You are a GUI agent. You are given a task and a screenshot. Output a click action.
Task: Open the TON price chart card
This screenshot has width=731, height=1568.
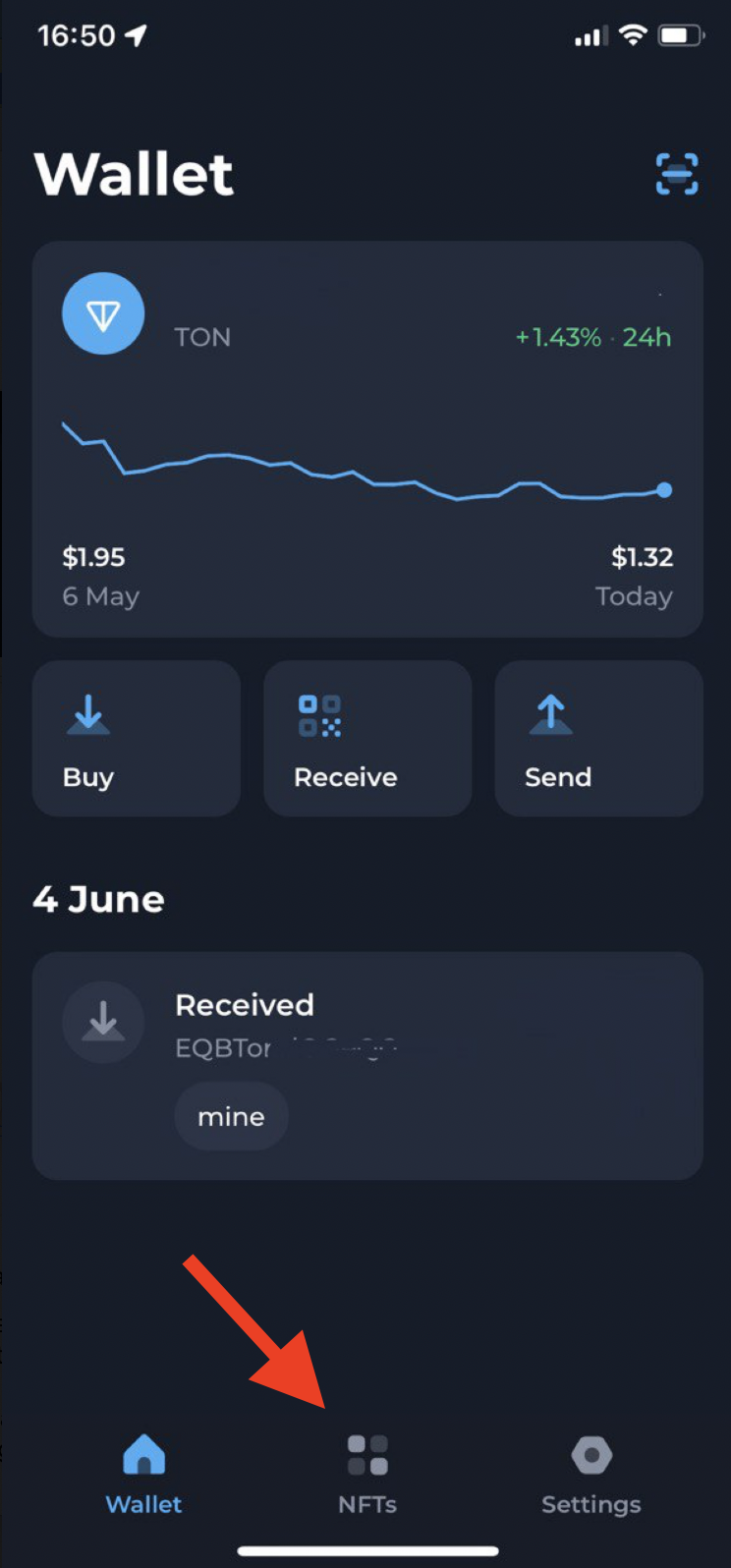367,439
